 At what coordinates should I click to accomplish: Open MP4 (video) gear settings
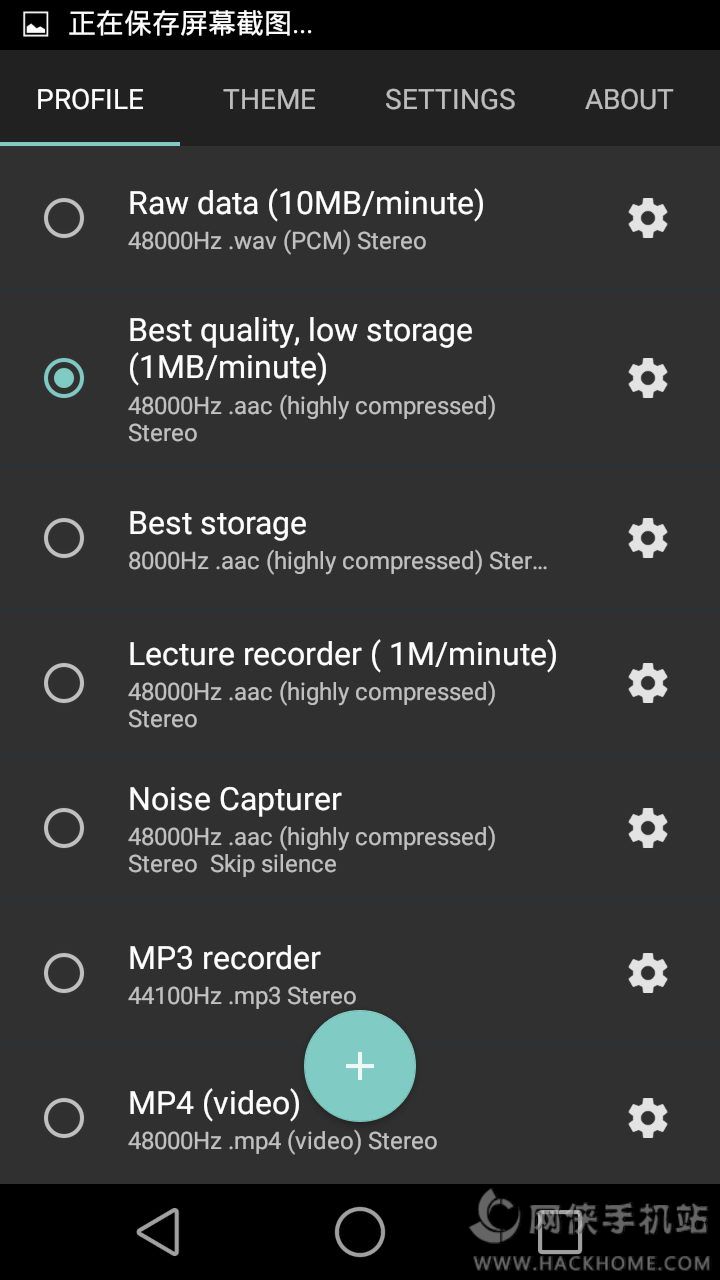pos(647,1118)
